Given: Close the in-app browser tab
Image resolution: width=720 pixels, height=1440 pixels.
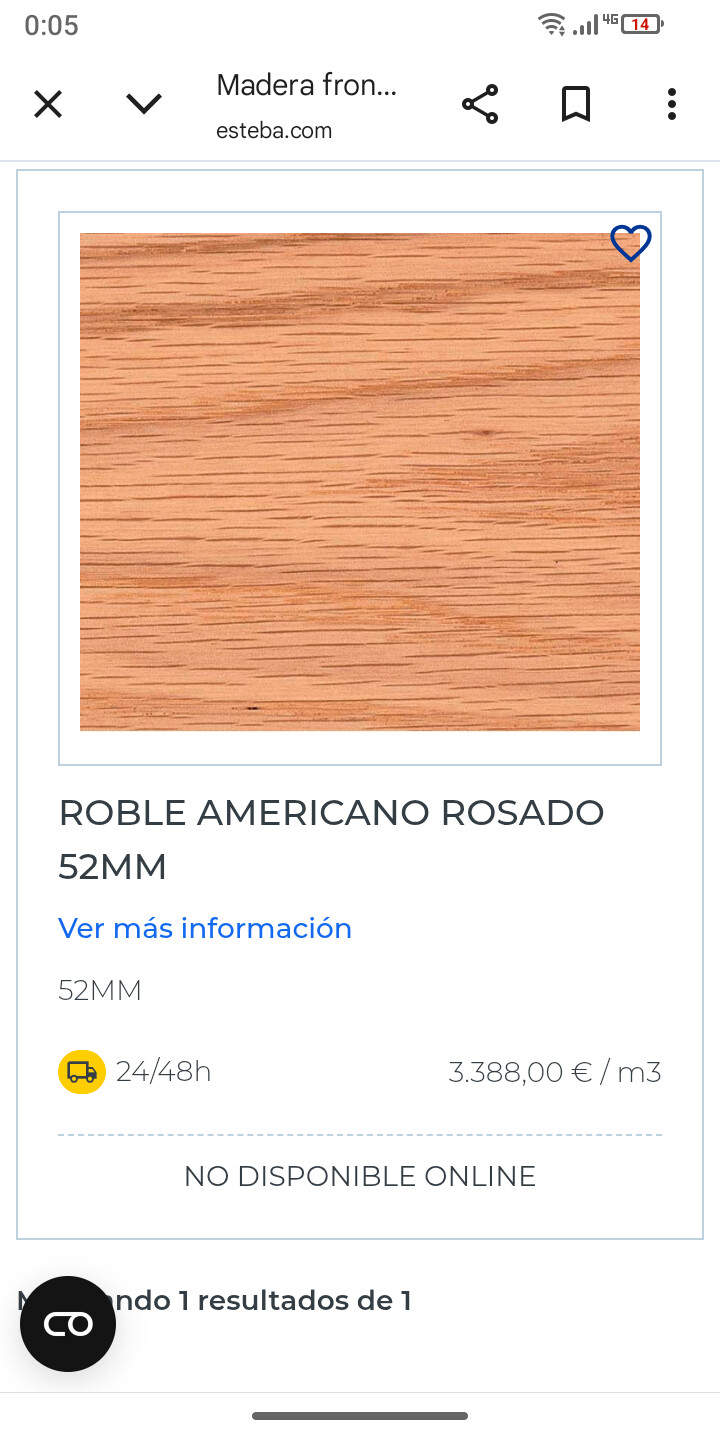Looking at the screenshot, I should pyautogui.click(x=48, y=104).
